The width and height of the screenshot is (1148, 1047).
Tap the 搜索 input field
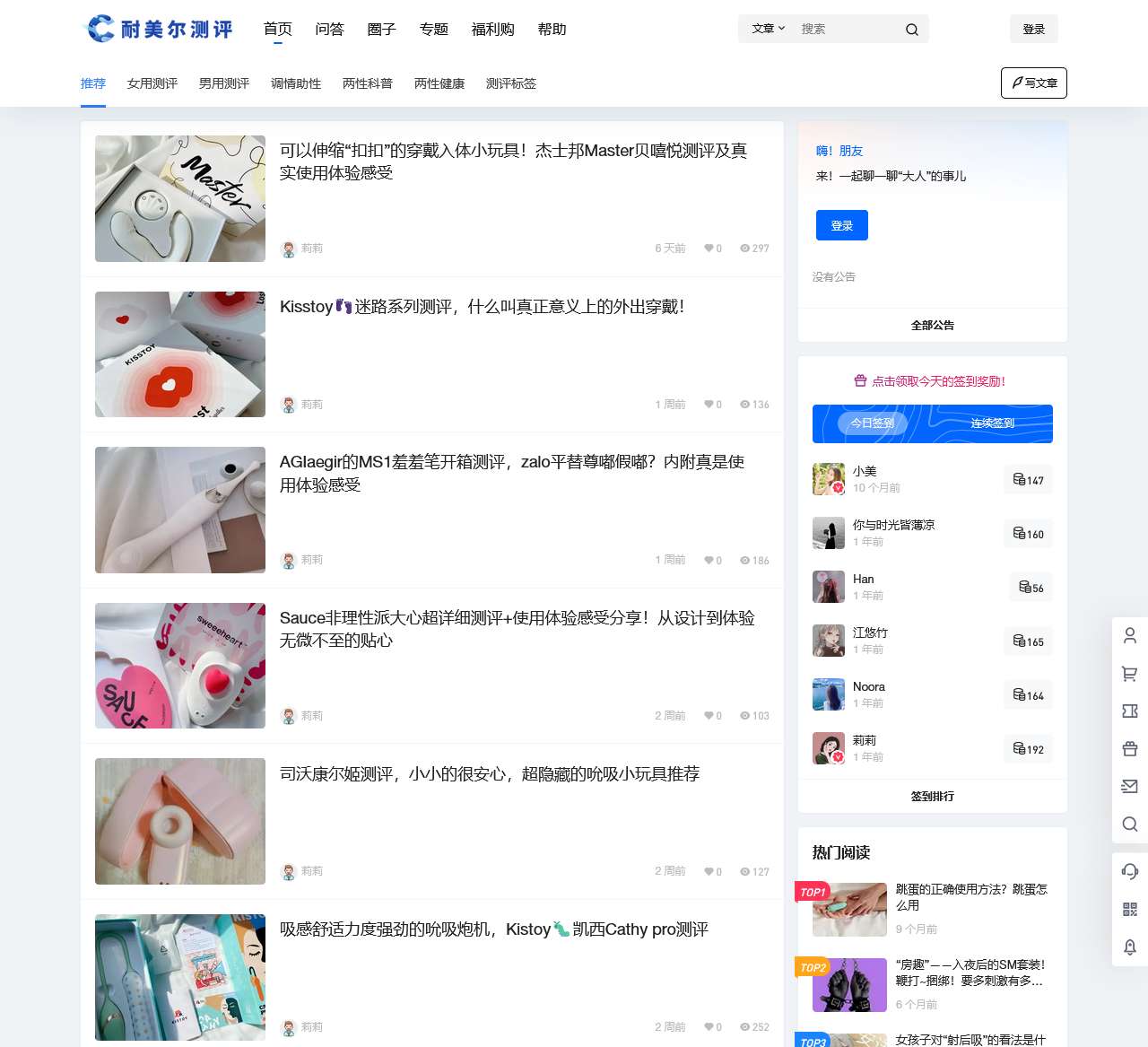click(848, 29)
